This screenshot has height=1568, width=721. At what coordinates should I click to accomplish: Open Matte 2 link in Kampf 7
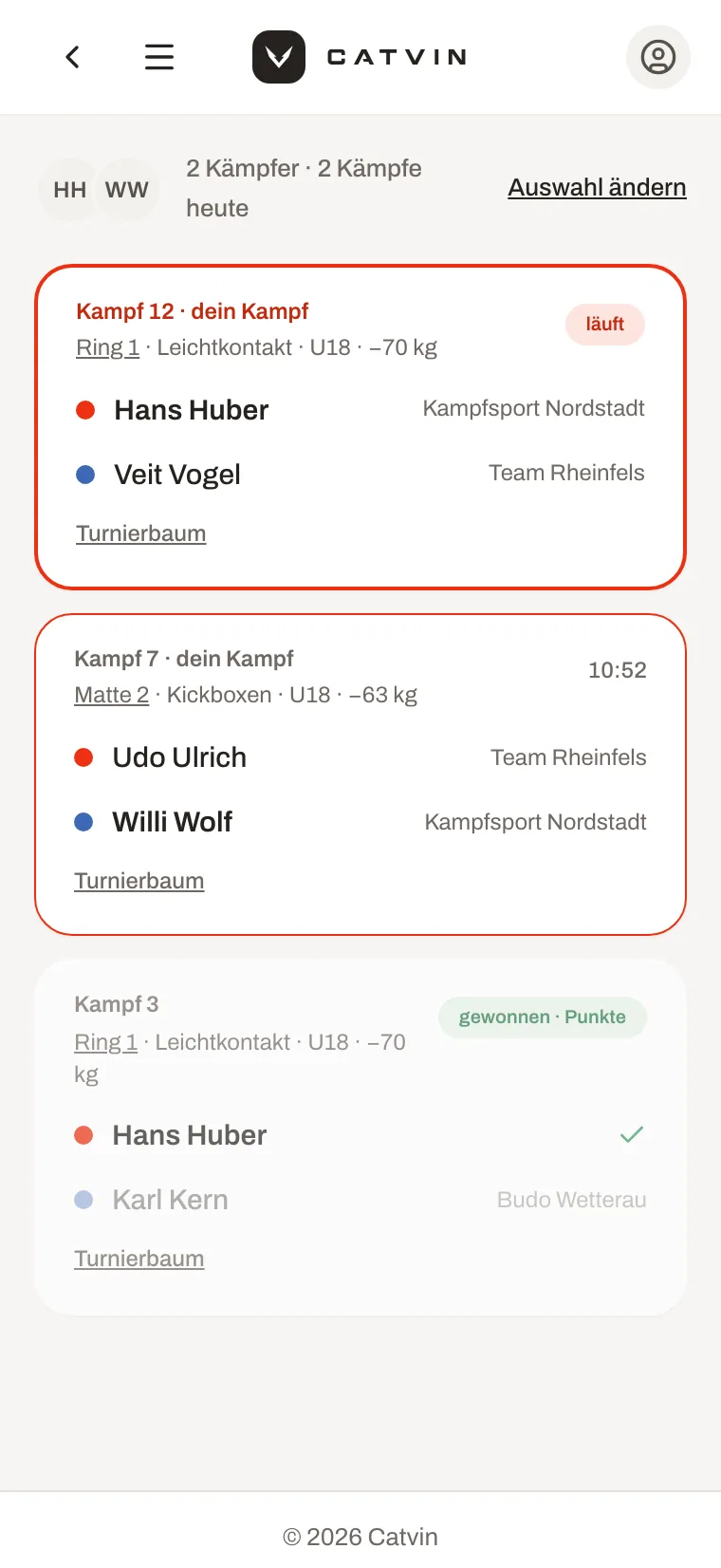(112, 695)
